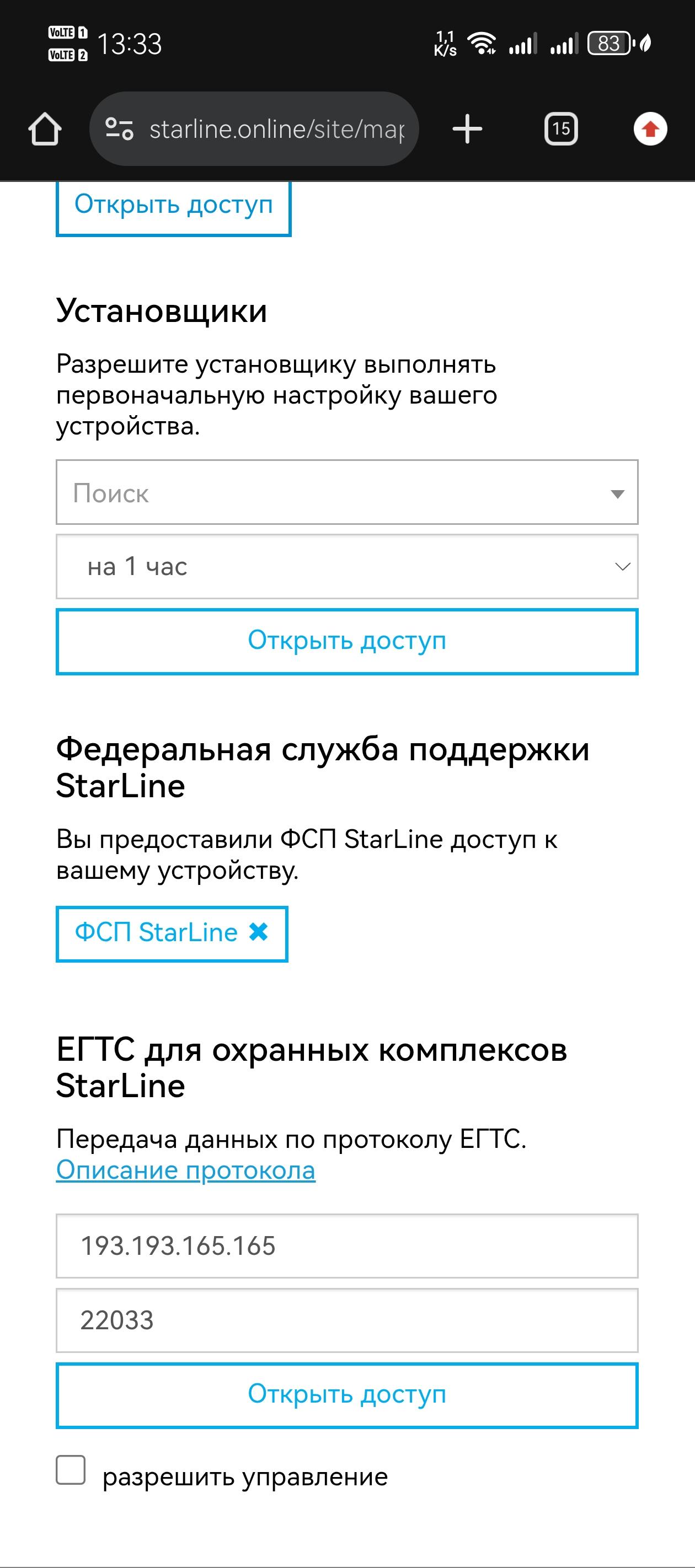The width and height of the screenshot is (695, 1568).
Task: Tap the red upload arrow browser icon
Action: [x=650, y=129]
